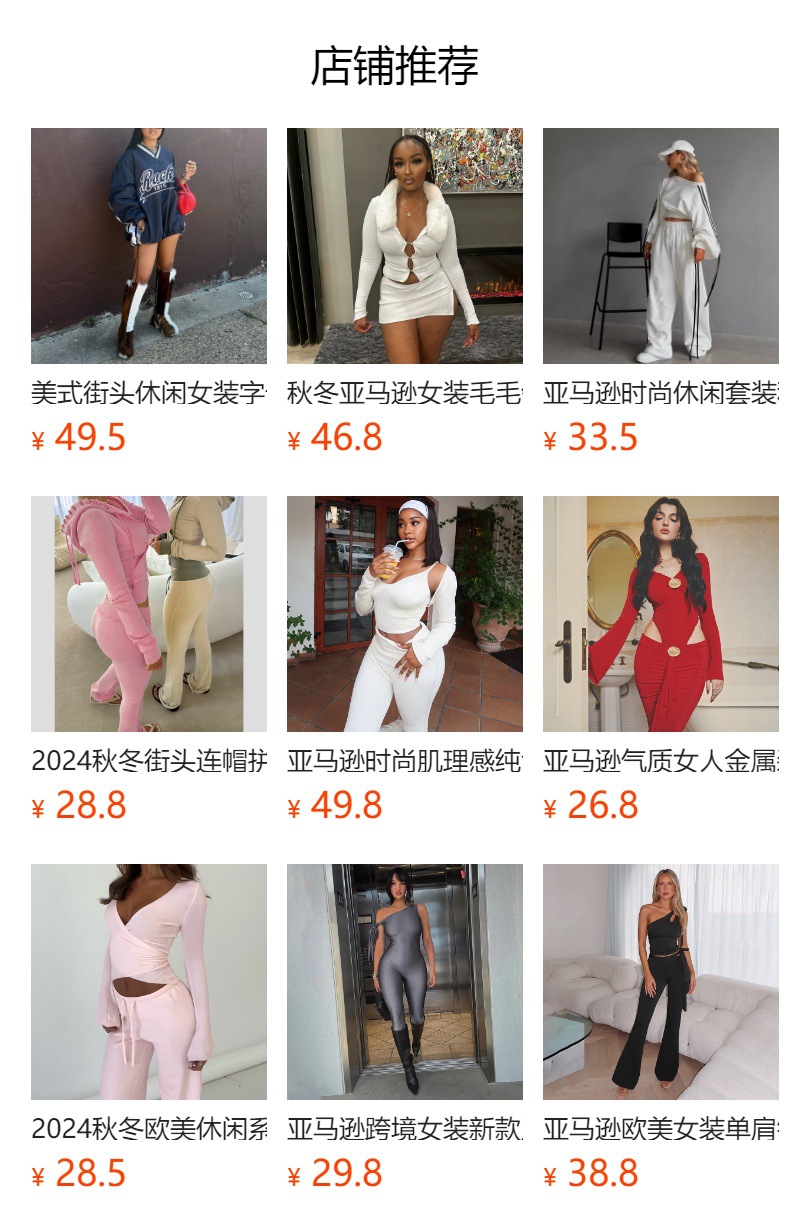Open 亚马逊时尚休闲套装 product card at ¥33.5
Viewport: 790px width, 1232px height.
coord(661,293)
